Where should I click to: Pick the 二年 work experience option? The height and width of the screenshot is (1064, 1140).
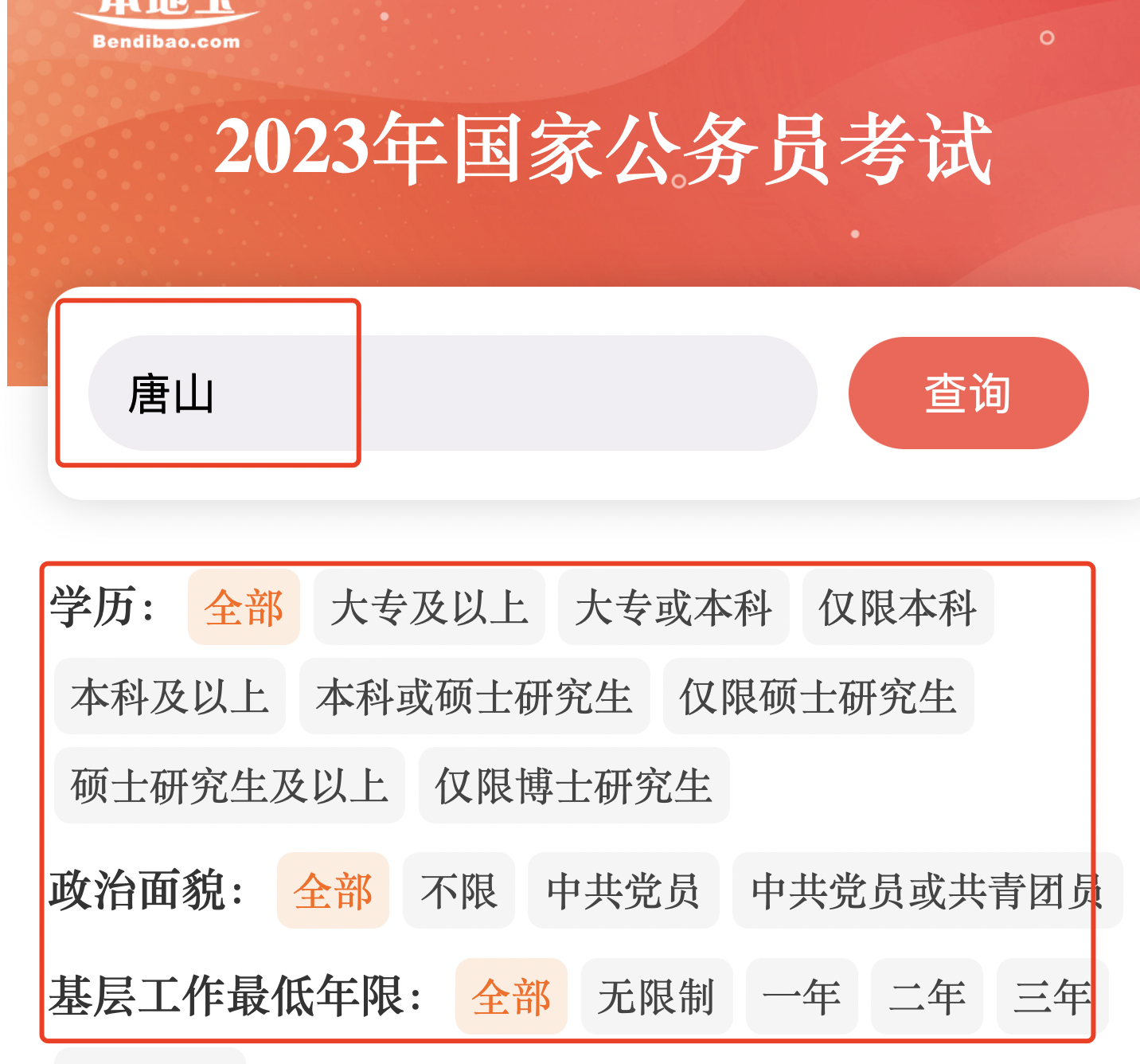pos(927,997)
